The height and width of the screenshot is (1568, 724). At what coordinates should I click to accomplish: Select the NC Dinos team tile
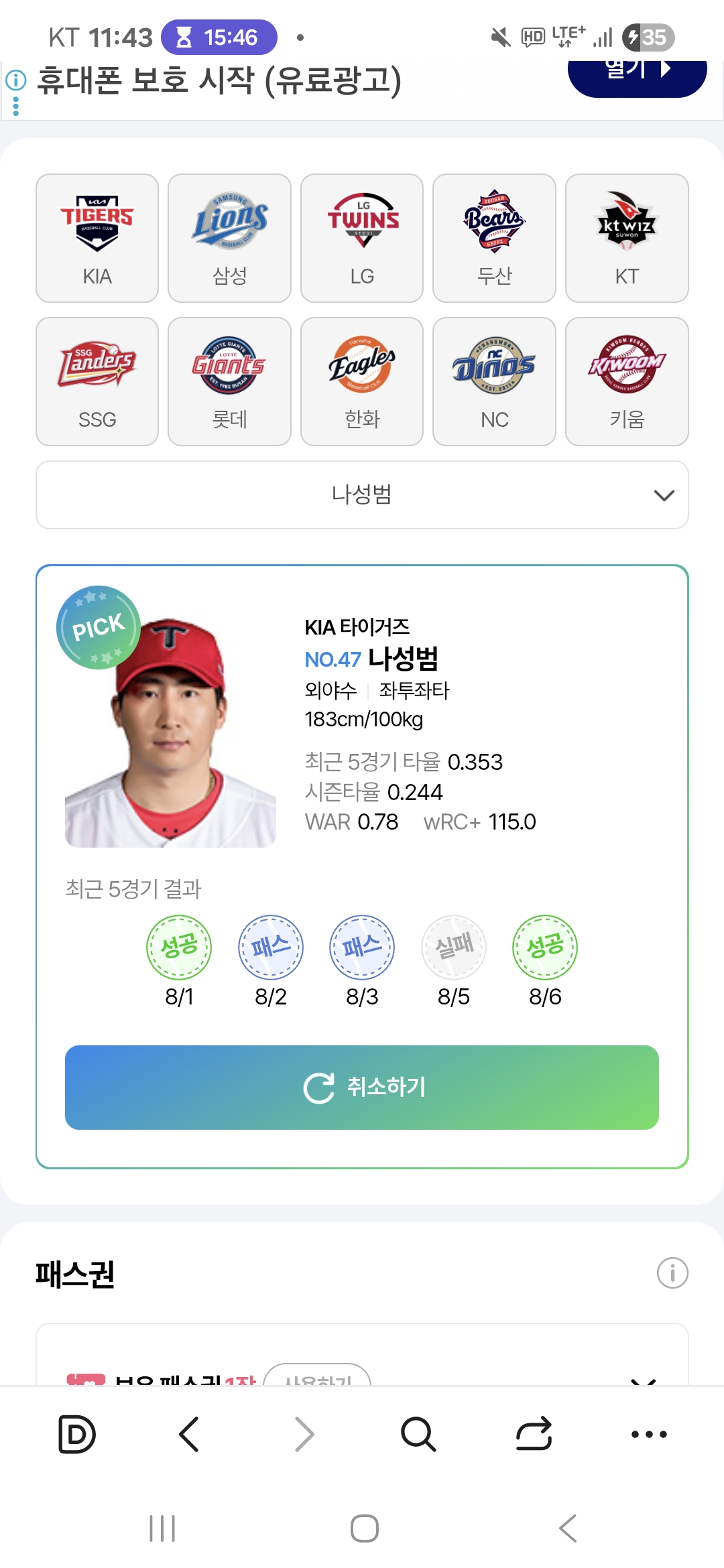(494, 381)
